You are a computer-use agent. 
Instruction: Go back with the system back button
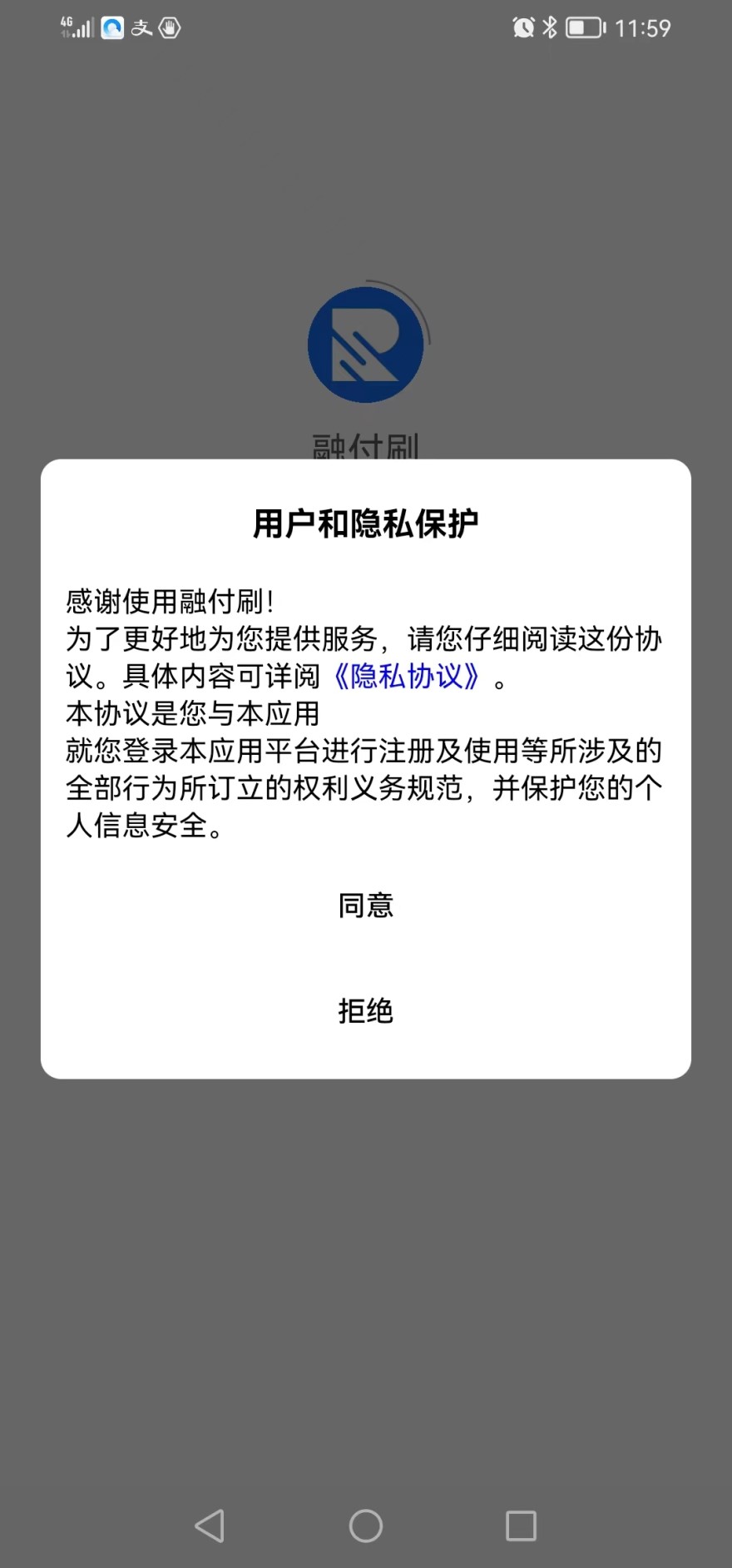[x=210, y=1526]
